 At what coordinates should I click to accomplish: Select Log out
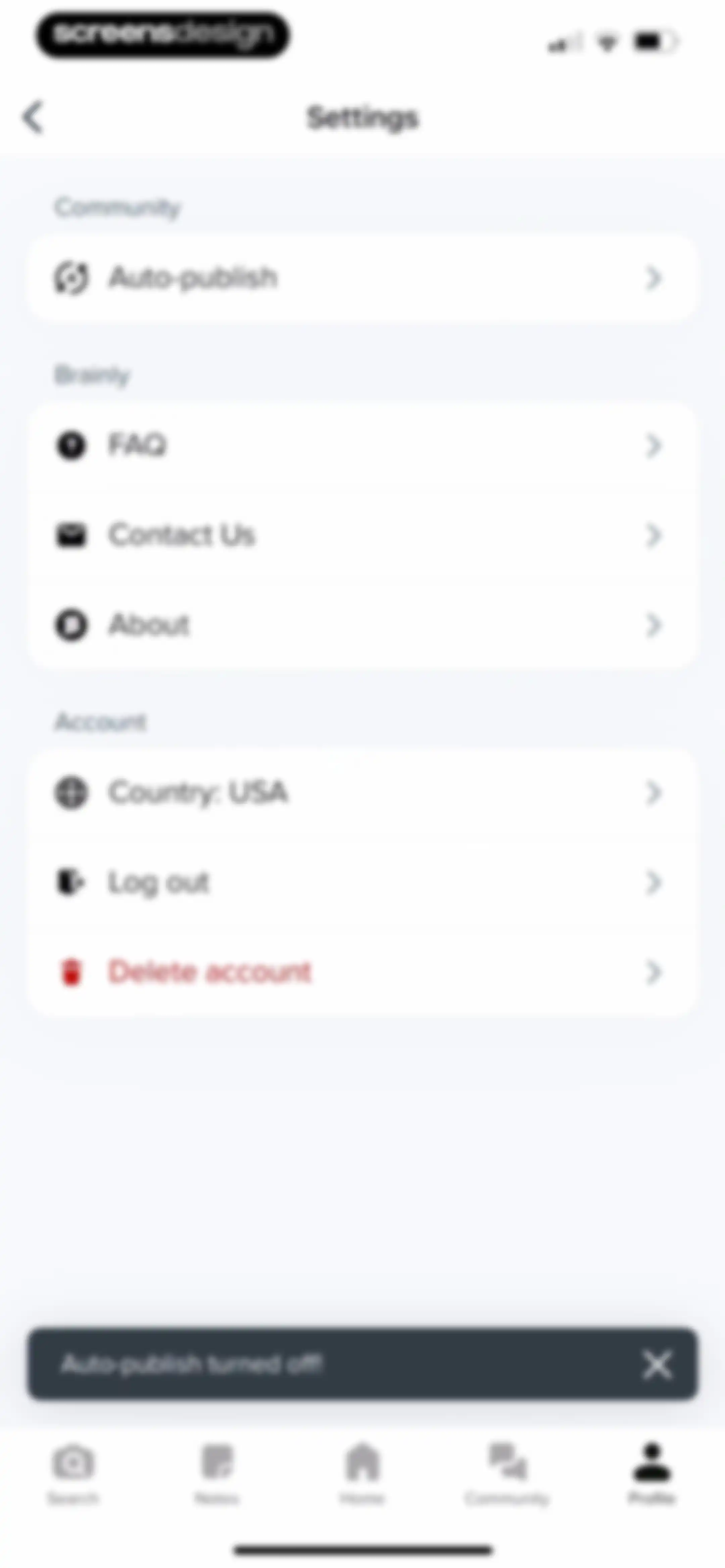(362, 883)
